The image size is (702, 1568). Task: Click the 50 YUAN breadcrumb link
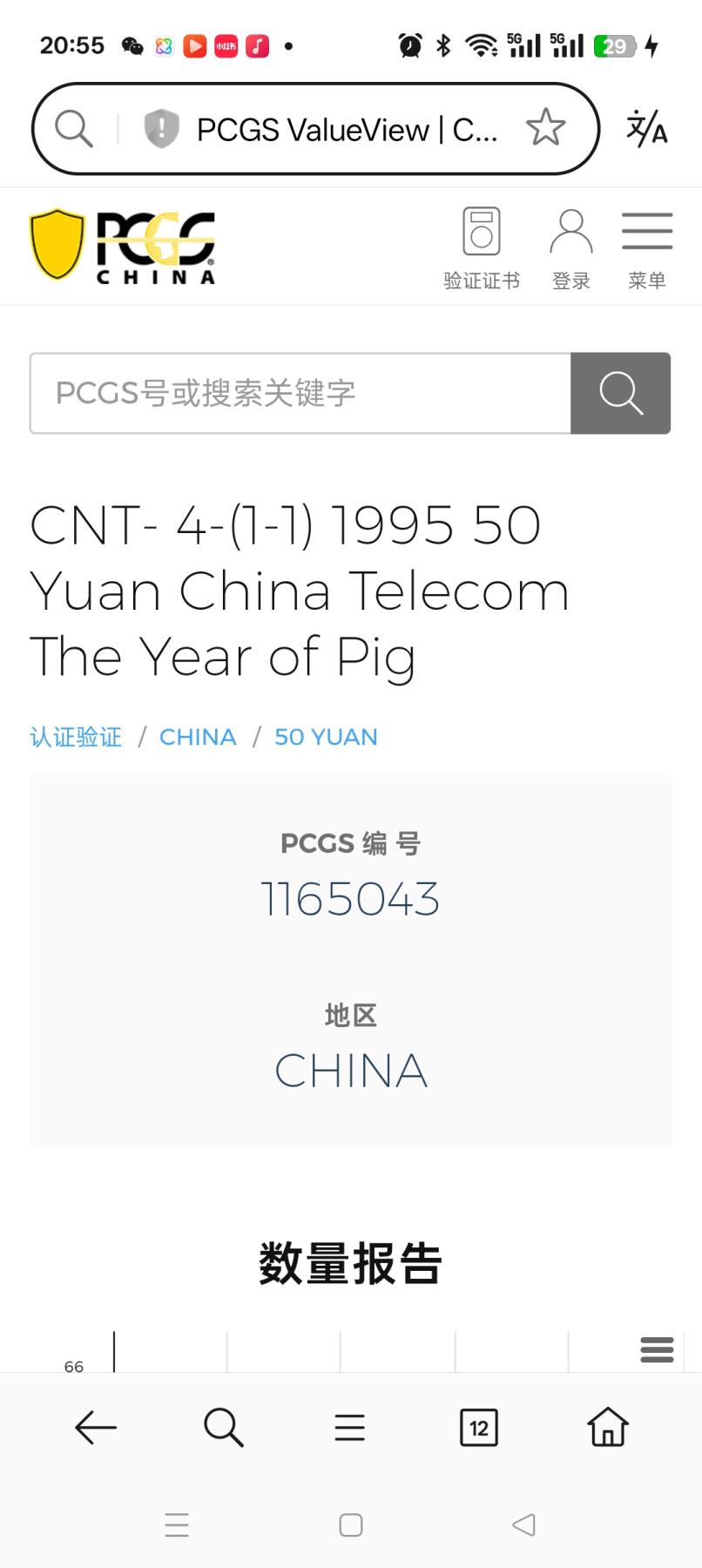tap(325, 736)
